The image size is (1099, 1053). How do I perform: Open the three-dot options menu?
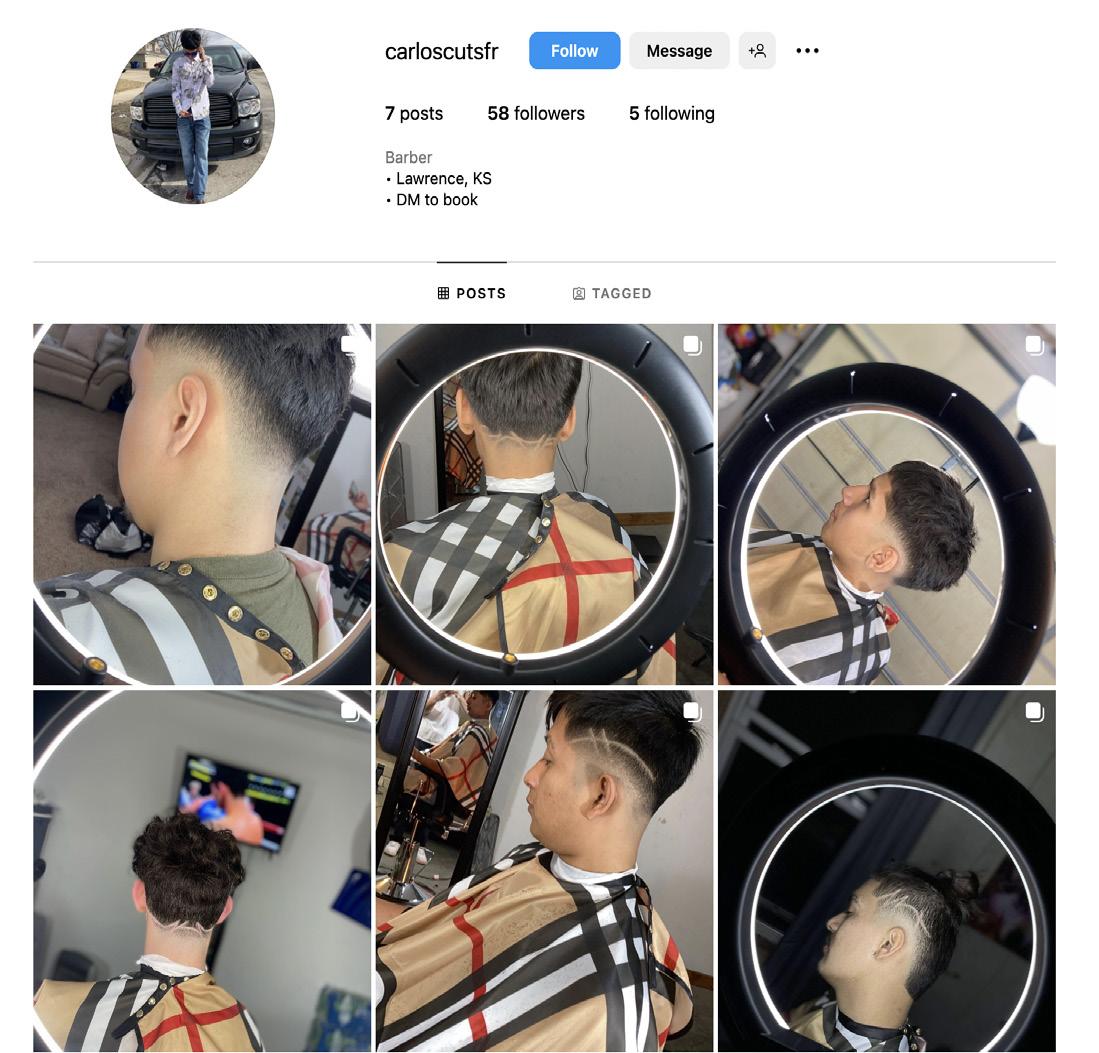pyautogui.click(x=807, y=51)
